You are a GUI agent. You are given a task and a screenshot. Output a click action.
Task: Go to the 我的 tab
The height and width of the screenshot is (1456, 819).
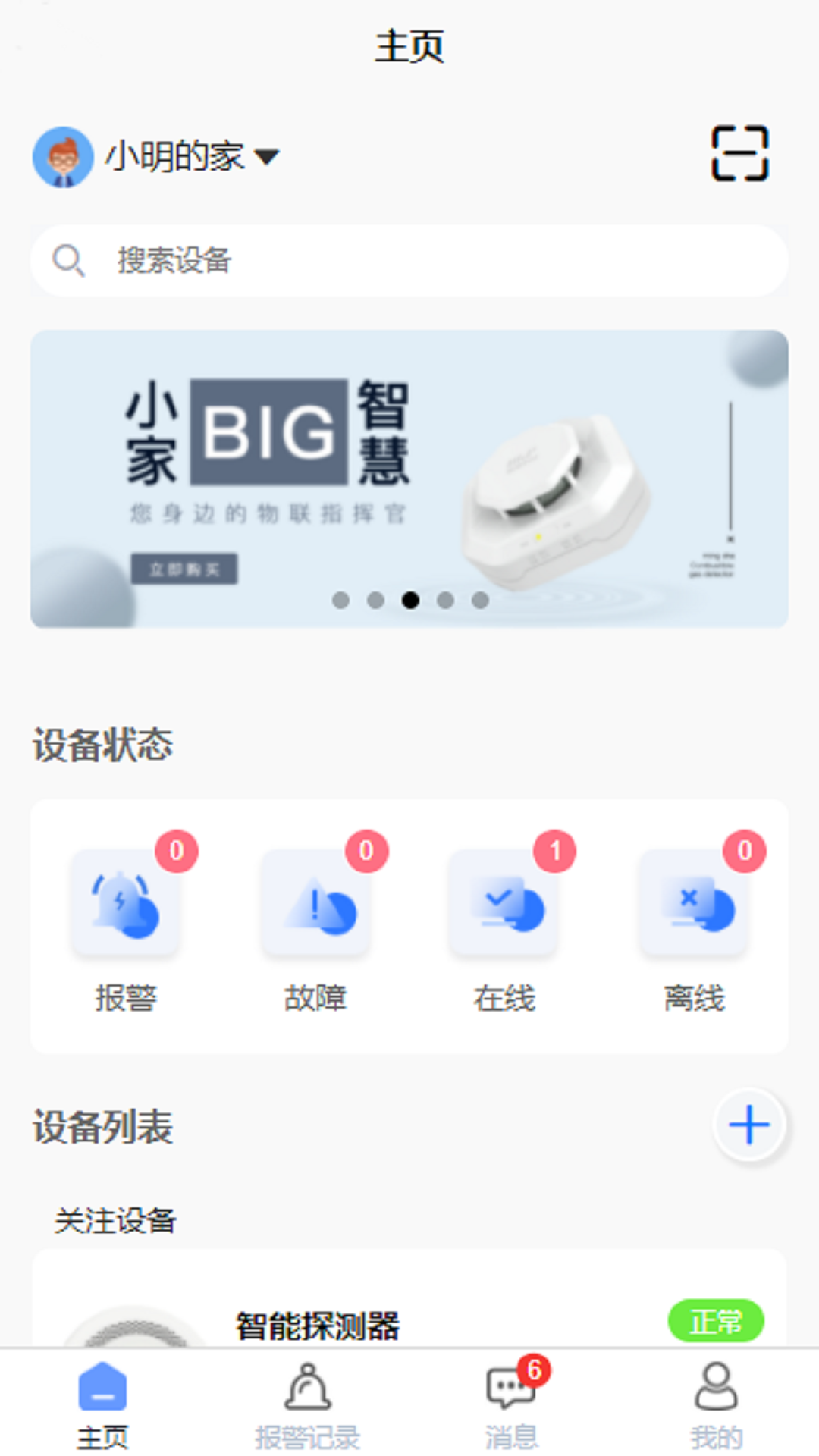click(716, 1404)
